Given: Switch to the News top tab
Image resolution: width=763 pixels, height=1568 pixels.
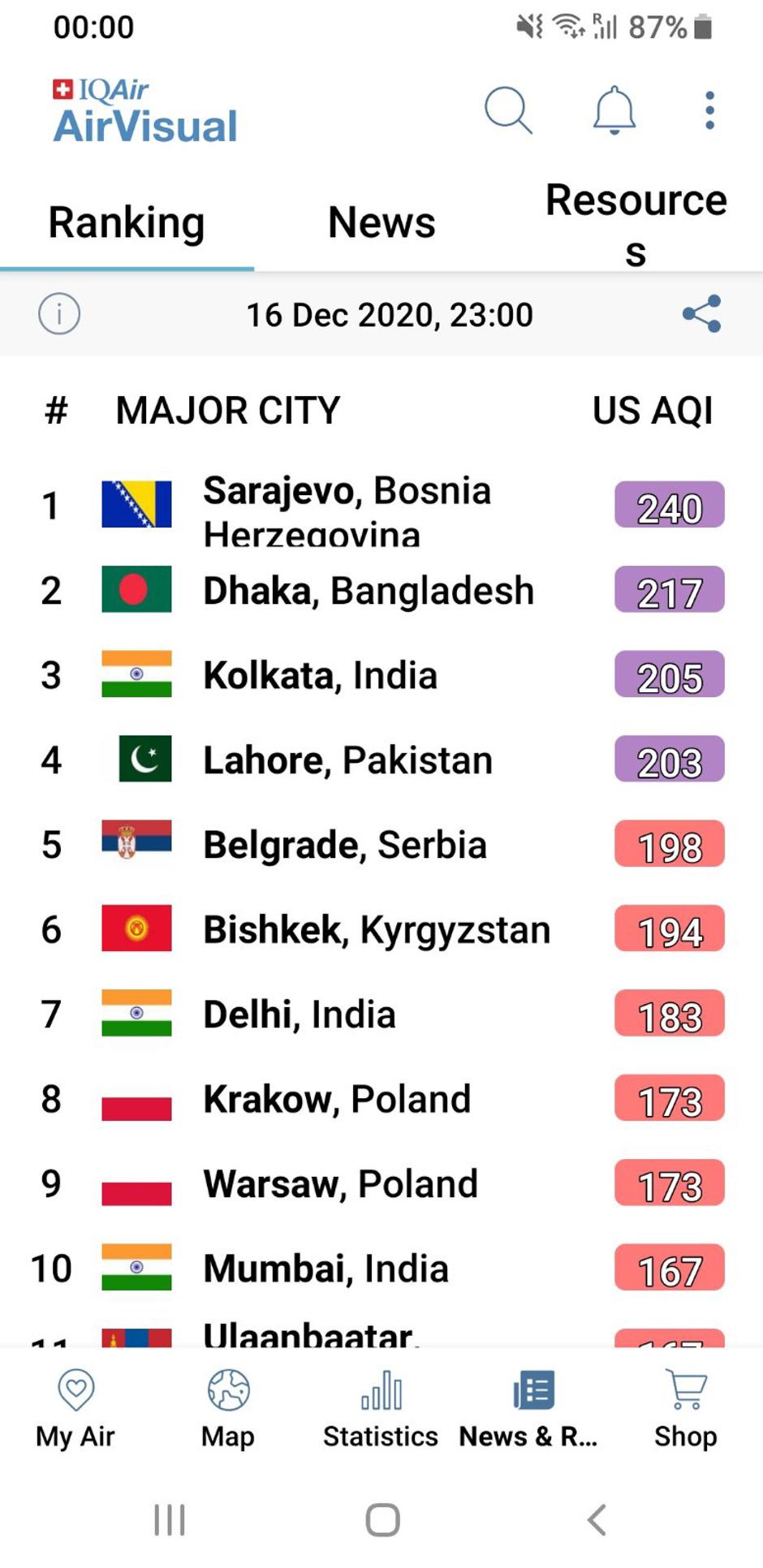Looking at the screenshot, I should 381,222.
